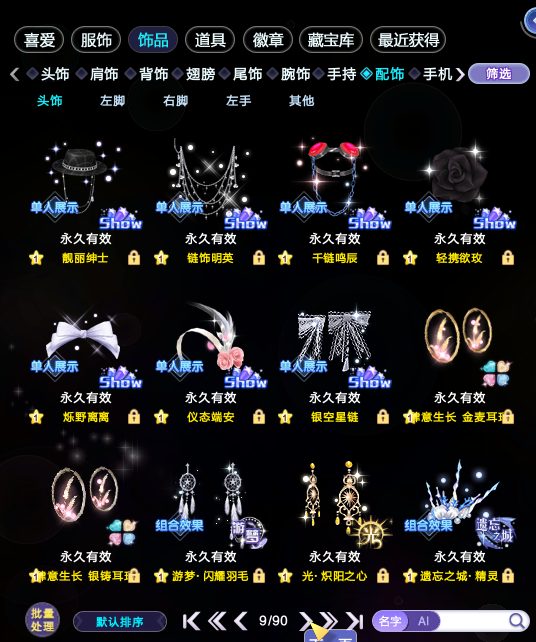Go to the 藏宝库 tab
This screenshot has height=642, width=536.
pyautogui.click(x=331, y=40)
